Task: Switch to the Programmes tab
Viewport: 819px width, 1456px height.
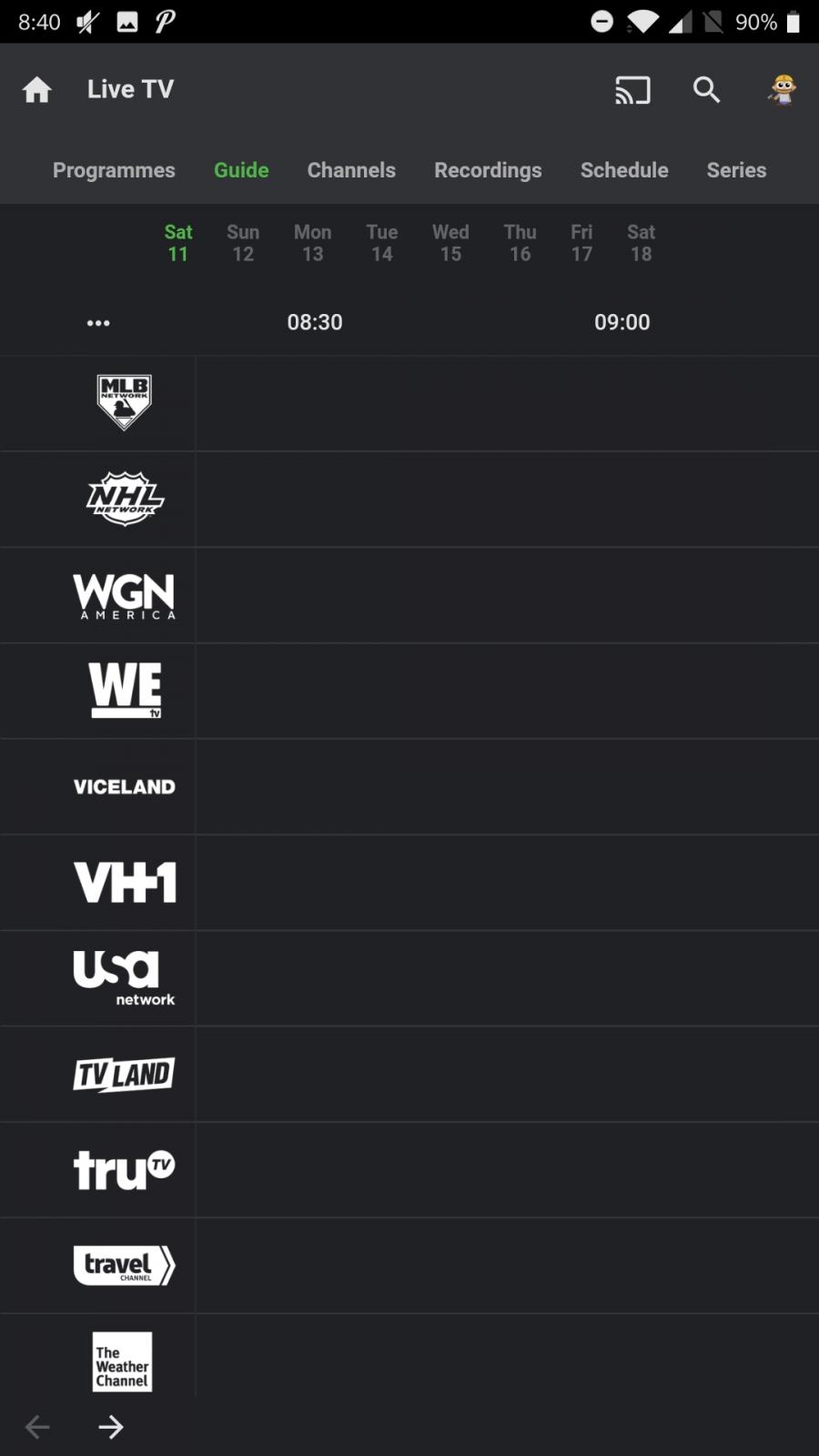Action: point(114,170)
